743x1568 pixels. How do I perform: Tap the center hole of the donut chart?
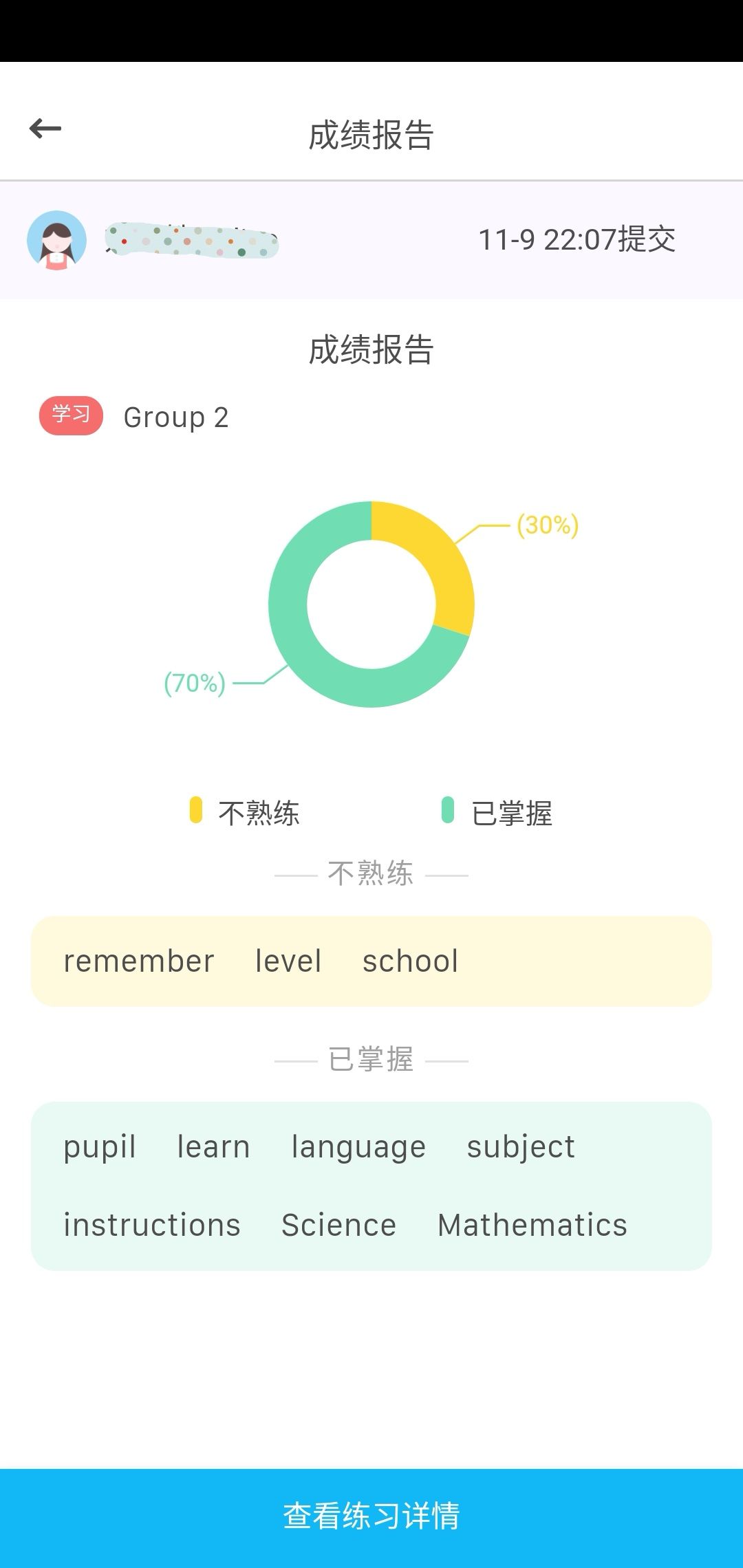(x=371, y=604)
